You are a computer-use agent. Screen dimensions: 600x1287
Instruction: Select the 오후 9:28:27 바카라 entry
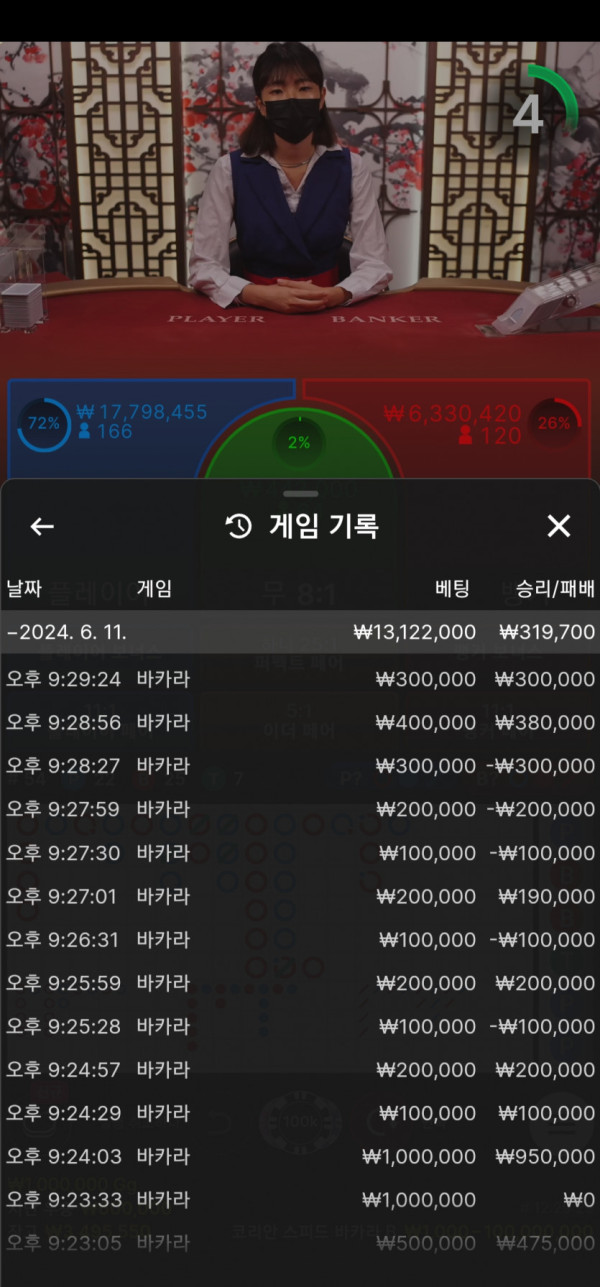pyautogui.click(x=300, y=766)
